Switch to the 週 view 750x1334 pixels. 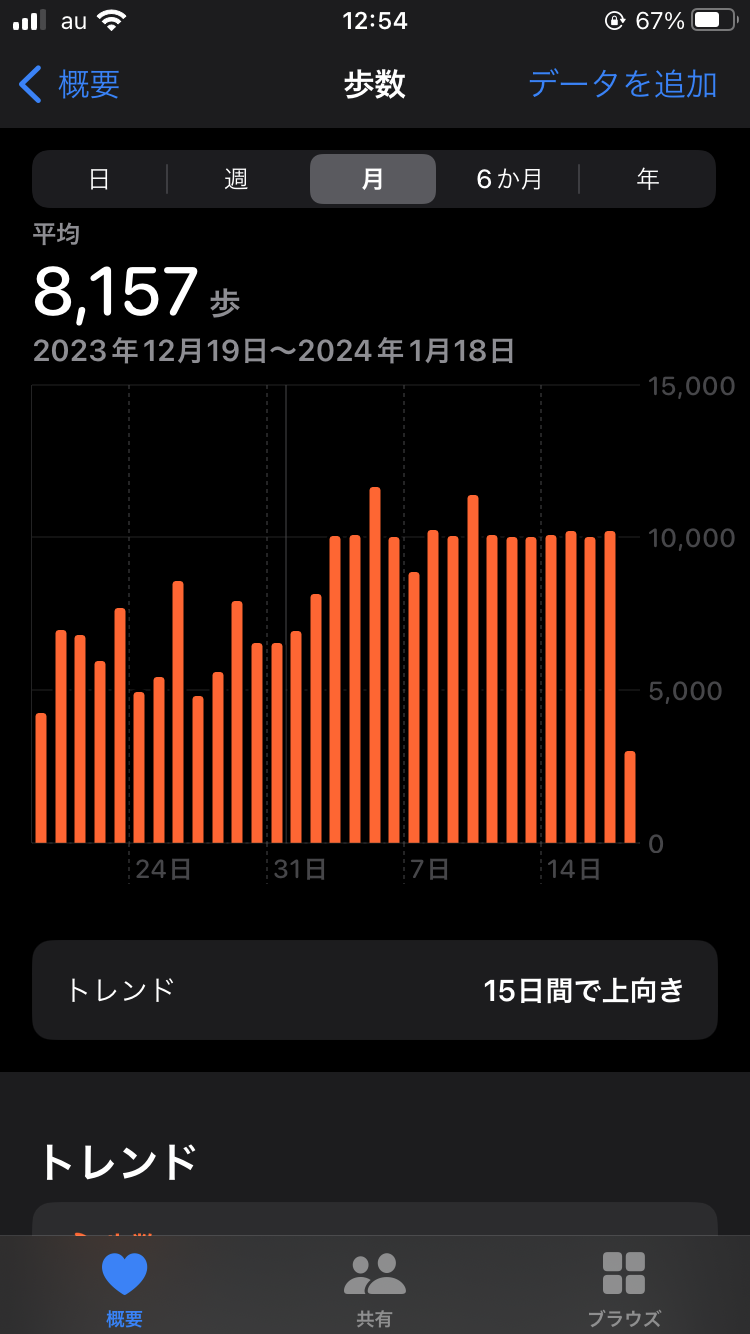click(x=236, y=179)
